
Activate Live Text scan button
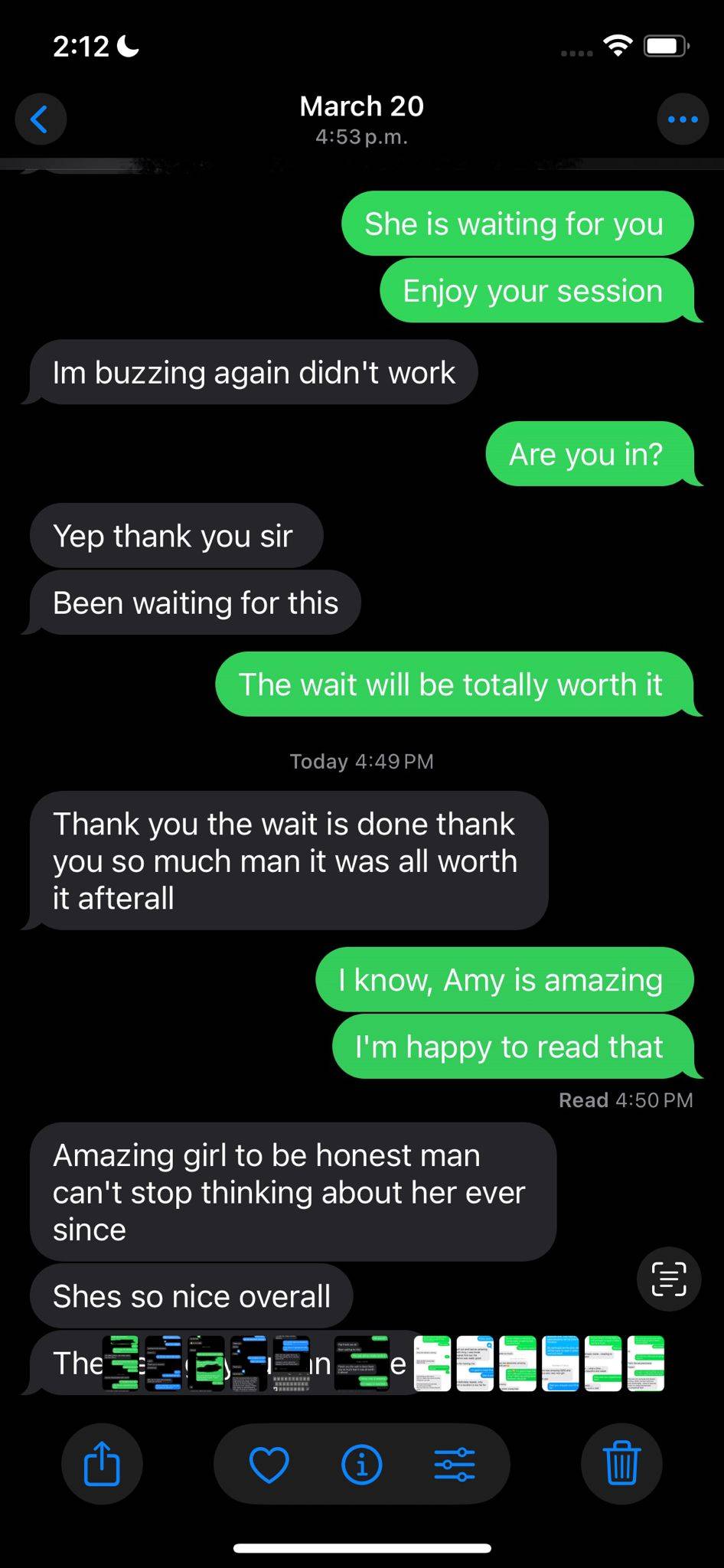(x=669, y=1279)
